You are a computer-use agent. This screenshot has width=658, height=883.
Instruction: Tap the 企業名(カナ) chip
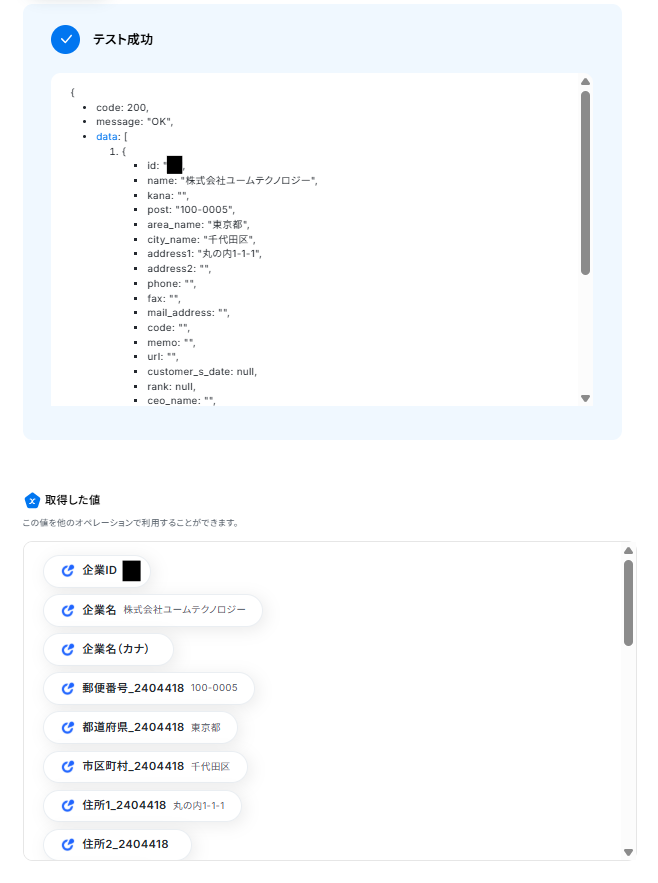coord(108,649)
